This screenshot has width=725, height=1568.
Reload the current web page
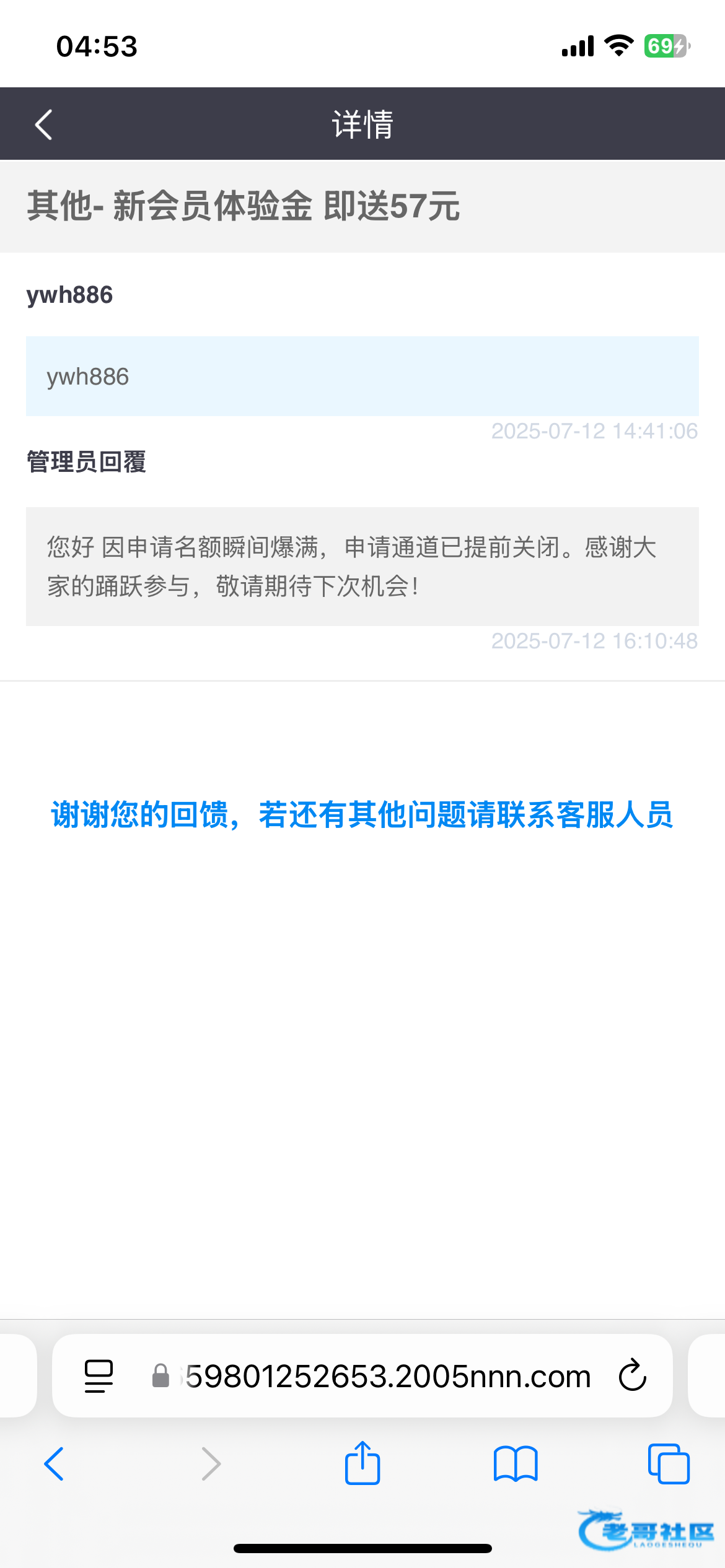point(633,1375)
